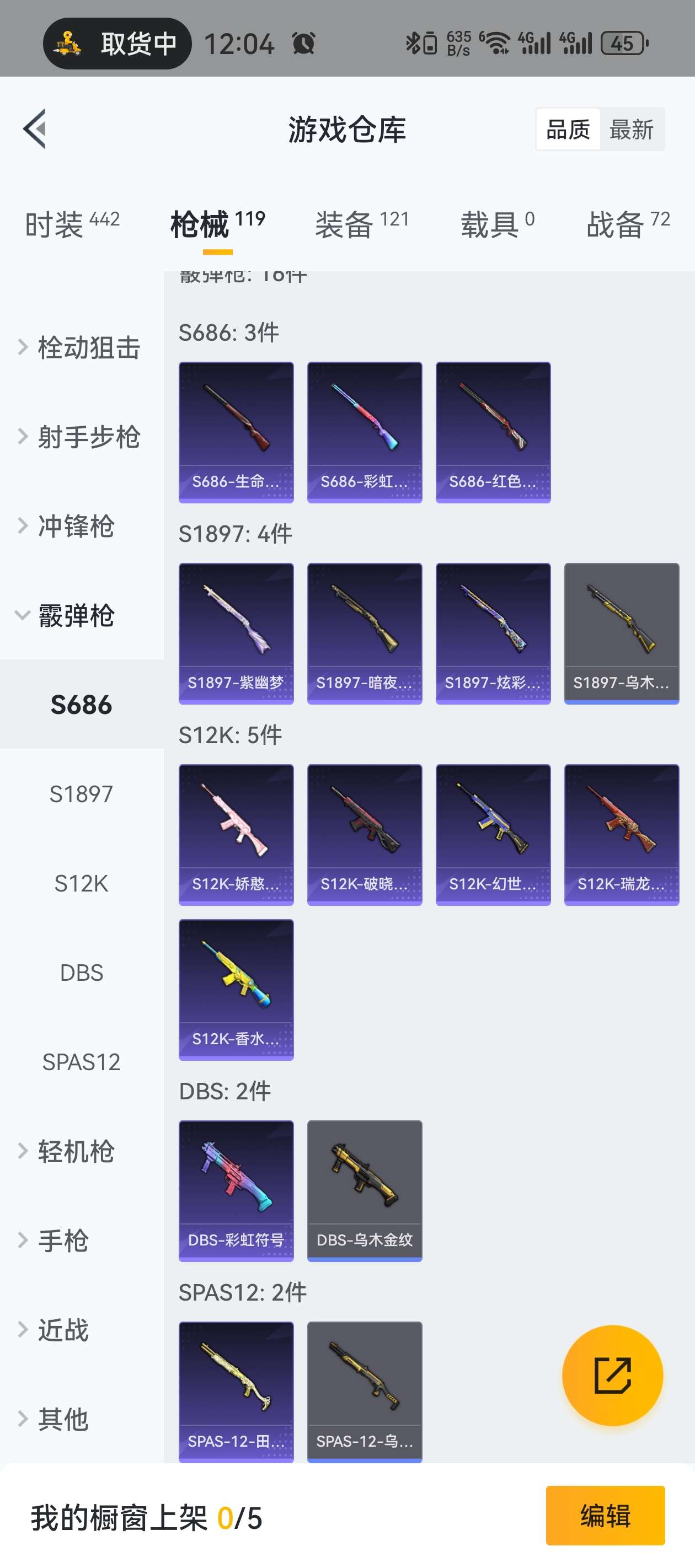Open the S12K-香水 skin item
The height and width of the screenshot is (1568, 695).
click(236, 989)
